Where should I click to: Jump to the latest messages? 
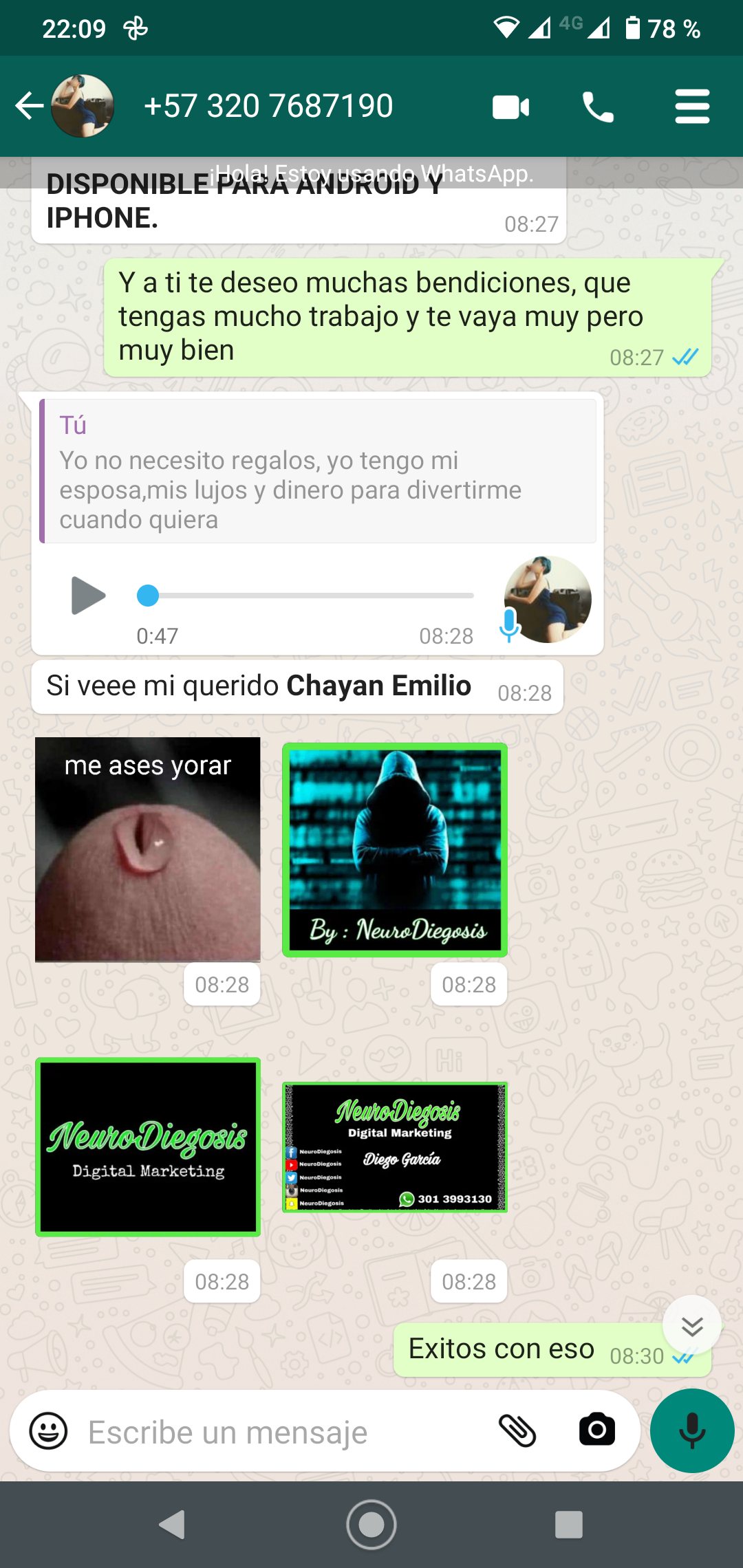(x=691, y=1326)
